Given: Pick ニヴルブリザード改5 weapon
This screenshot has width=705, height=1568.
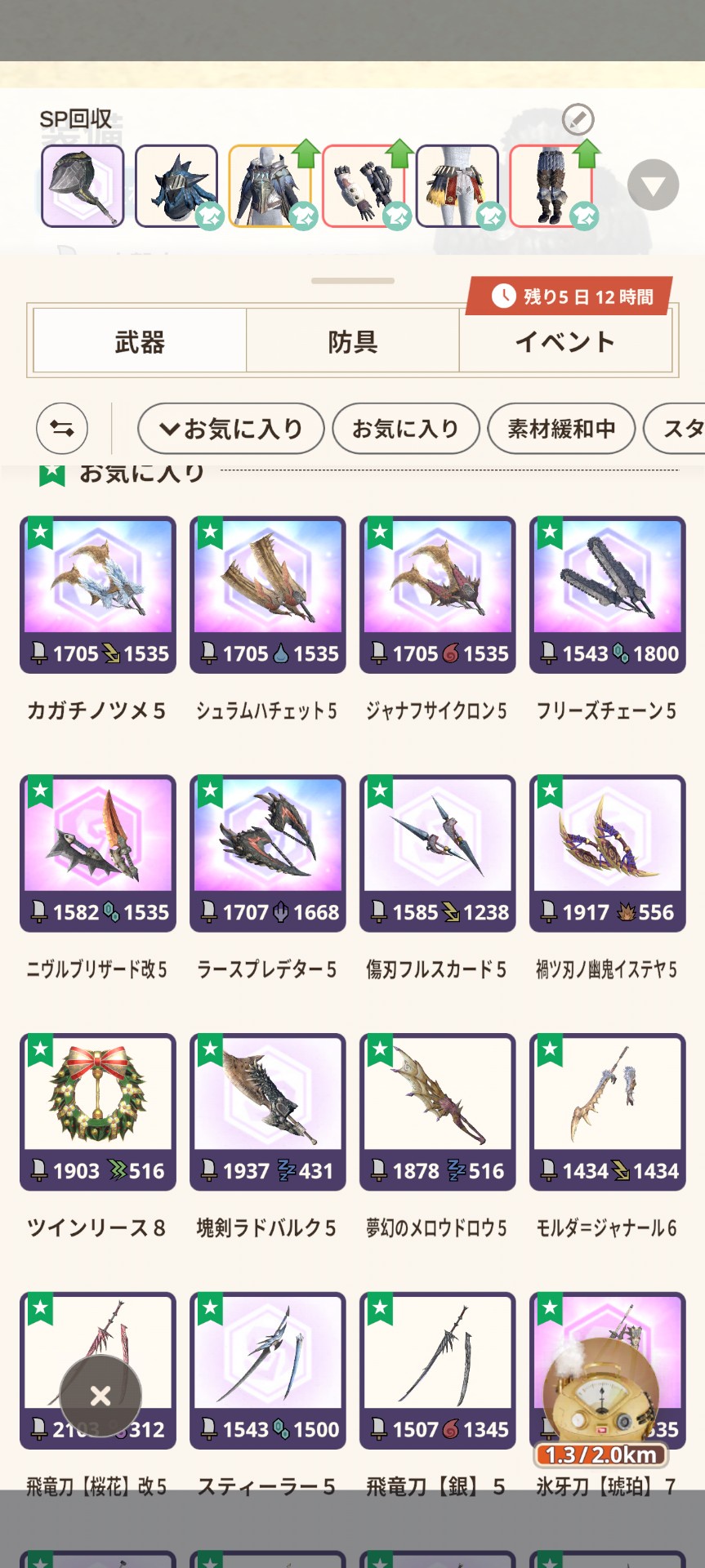Looking at the screenshot, I should pyautogui.click(x=97, y=853).
